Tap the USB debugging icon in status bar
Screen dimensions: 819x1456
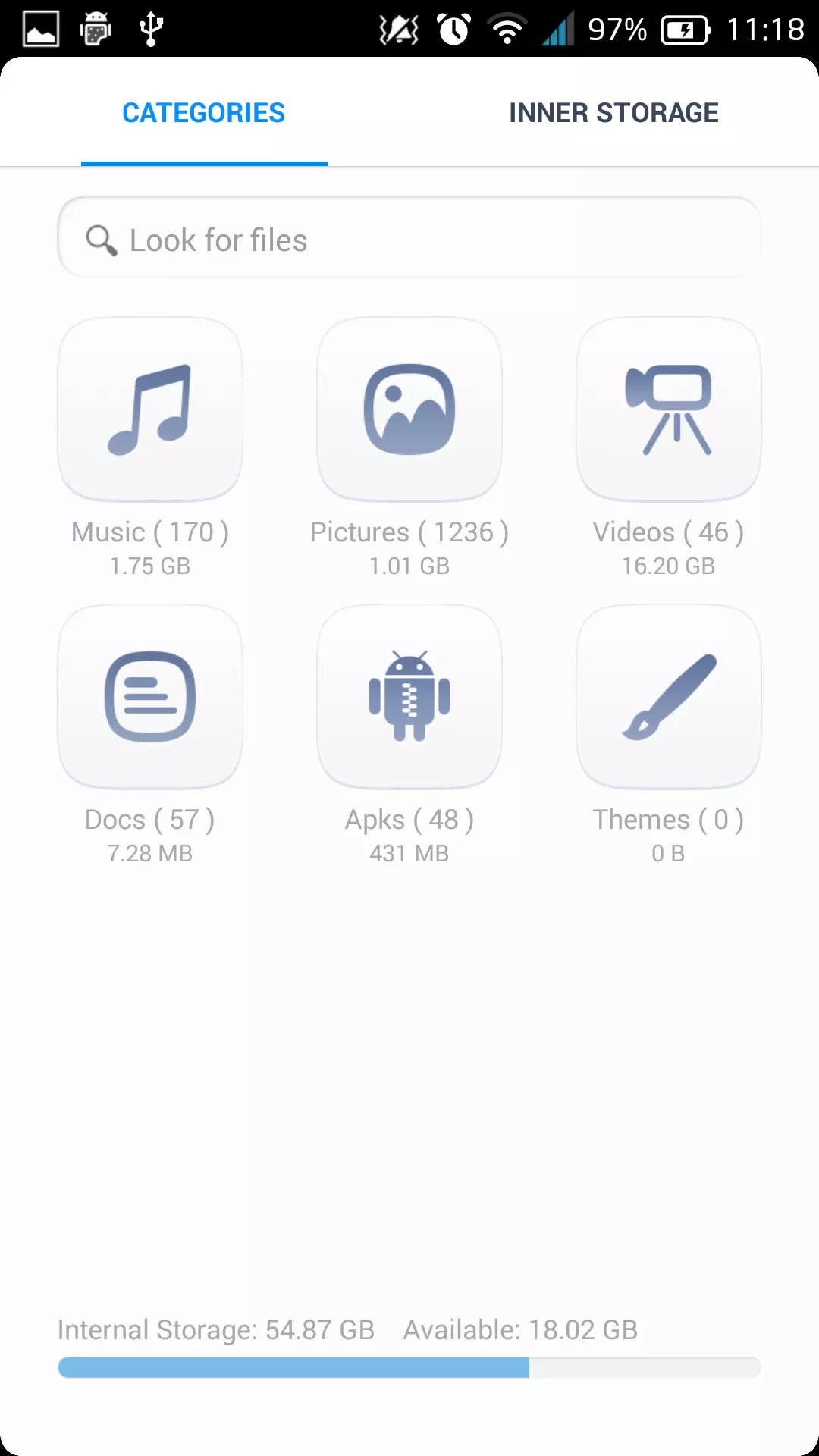coord(152,29)
